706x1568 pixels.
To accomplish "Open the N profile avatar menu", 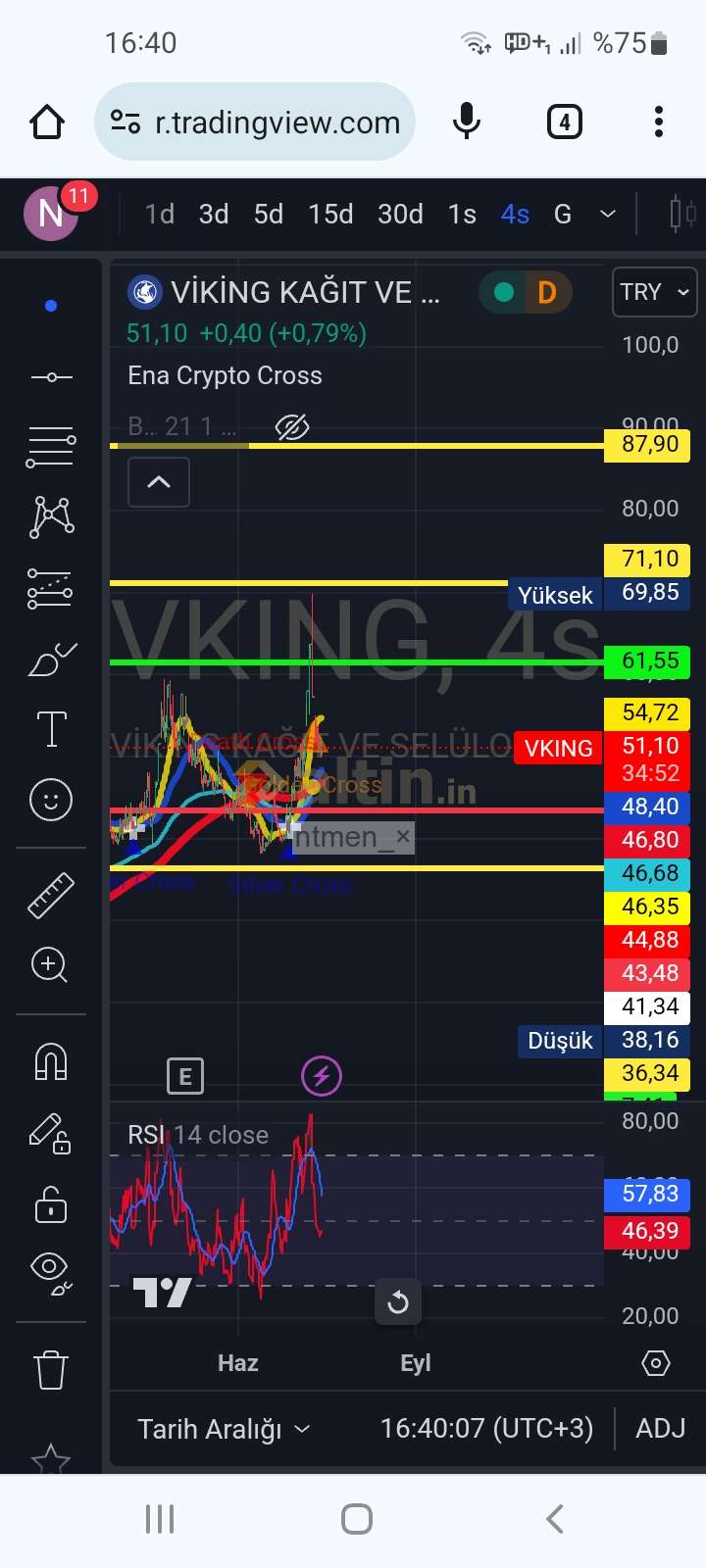I will 51,213.
